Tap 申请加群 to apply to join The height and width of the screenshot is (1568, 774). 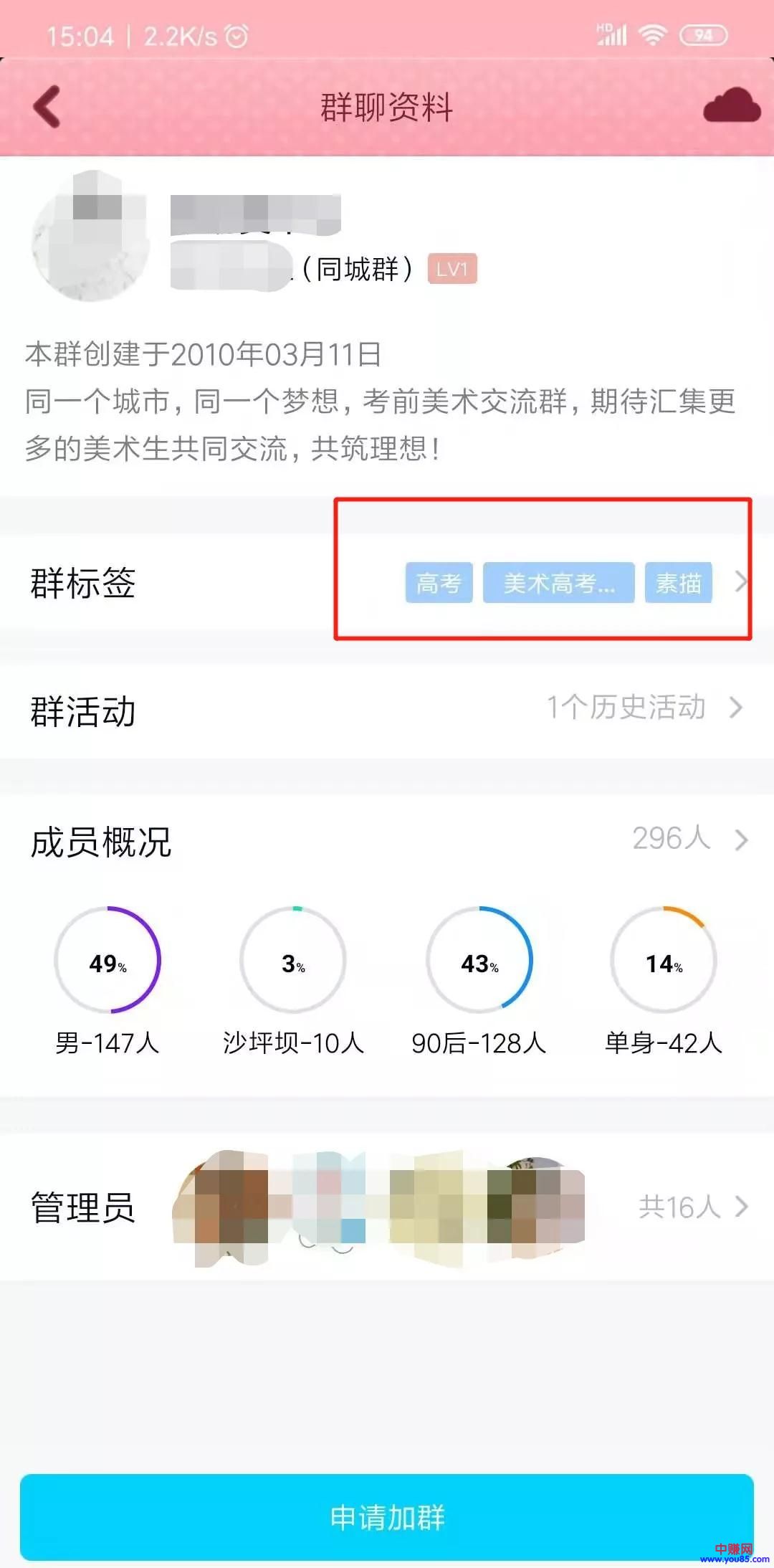coord(387,1516)
